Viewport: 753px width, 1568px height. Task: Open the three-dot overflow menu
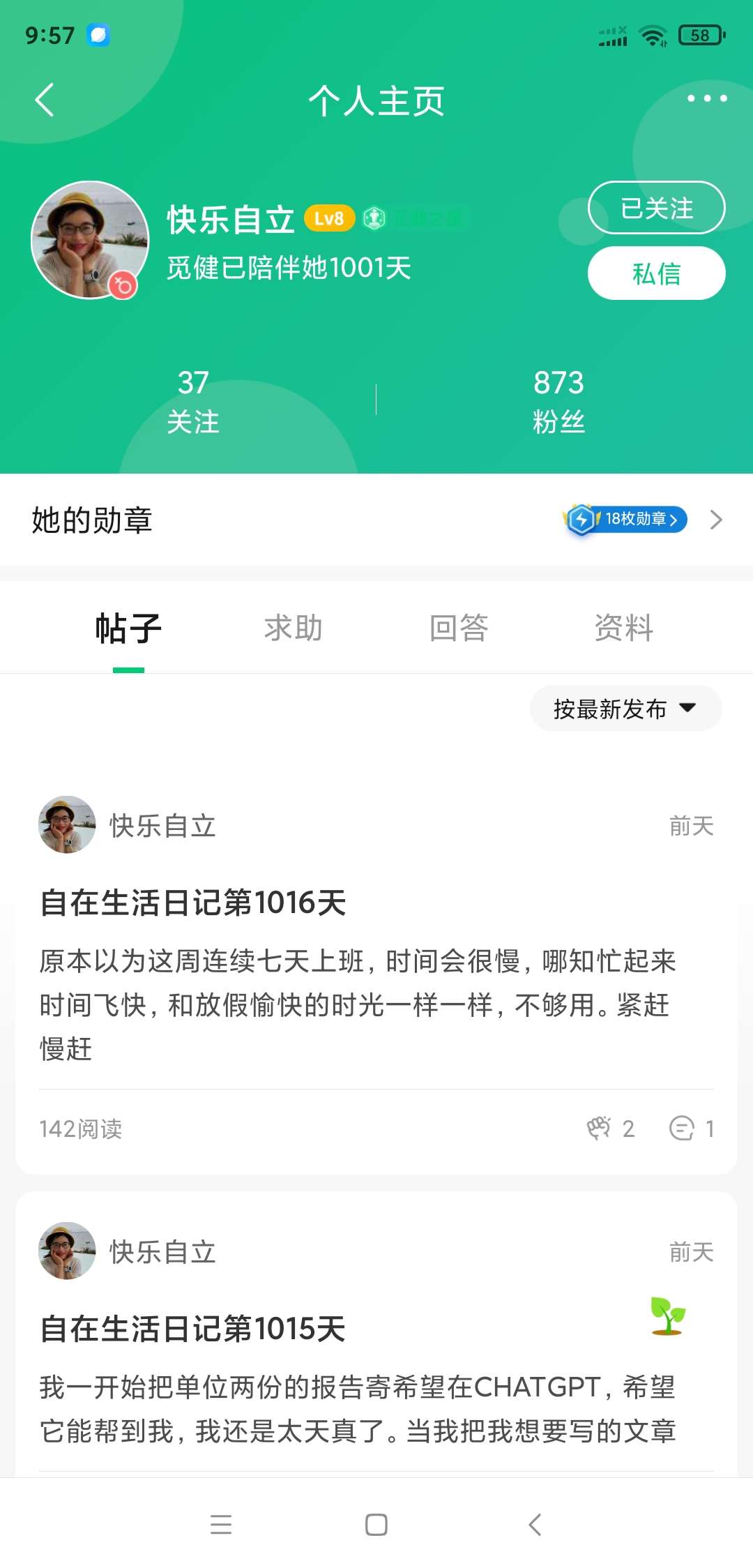(x=706, y=98)
